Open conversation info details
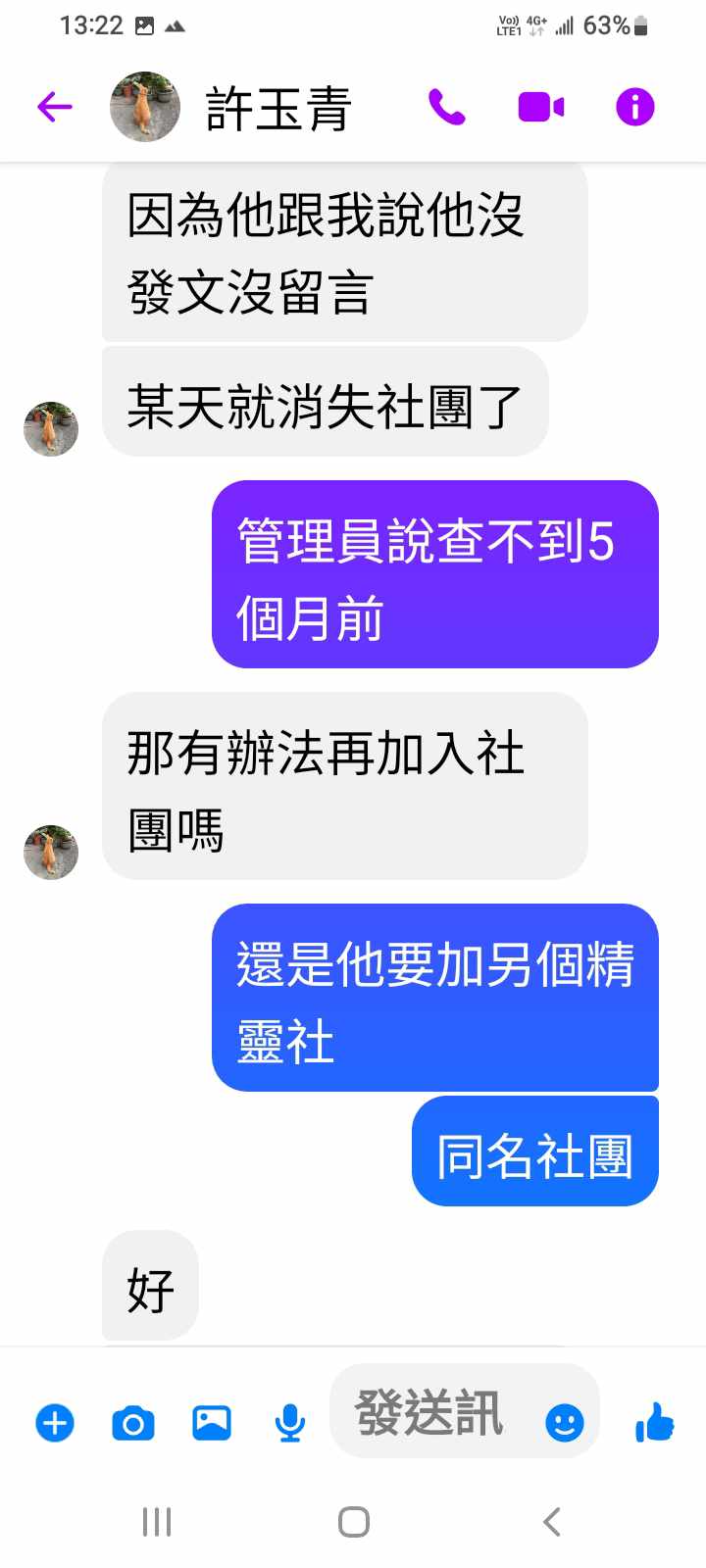The width and height of the screenshot is (706, 1568). point(634,107)
